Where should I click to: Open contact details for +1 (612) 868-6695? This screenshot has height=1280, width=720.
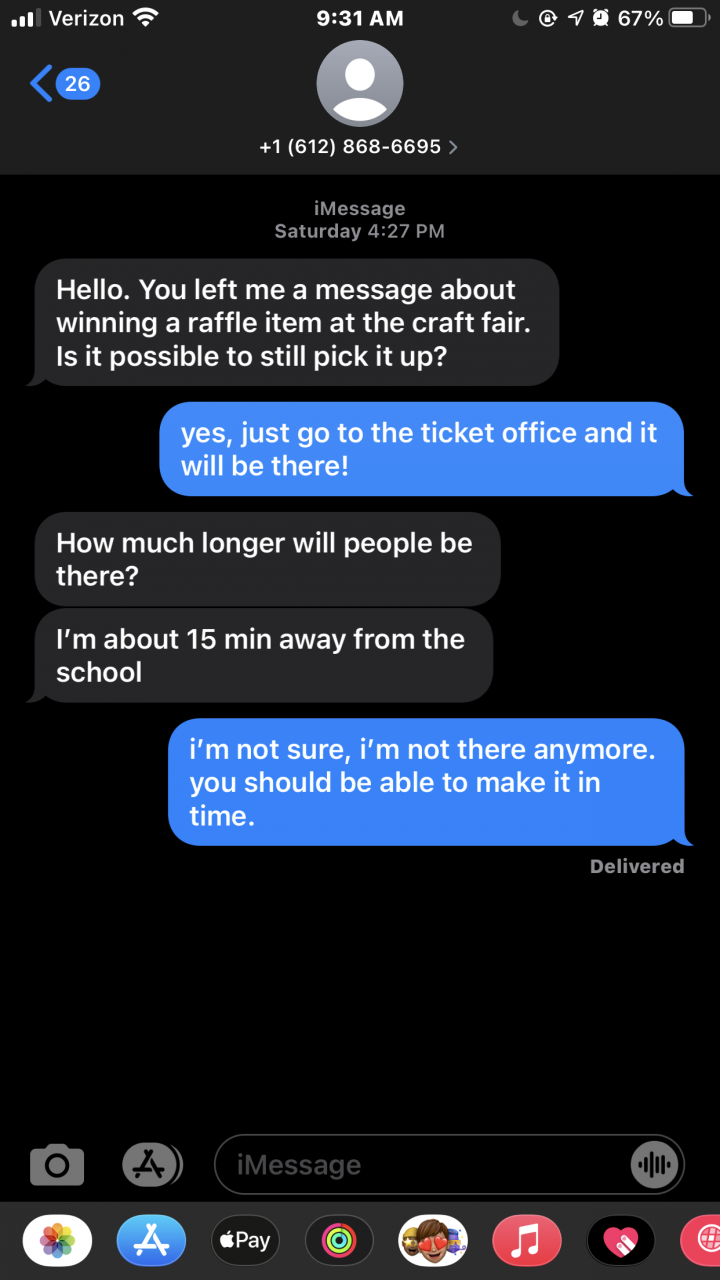click(x=359, y=147)
